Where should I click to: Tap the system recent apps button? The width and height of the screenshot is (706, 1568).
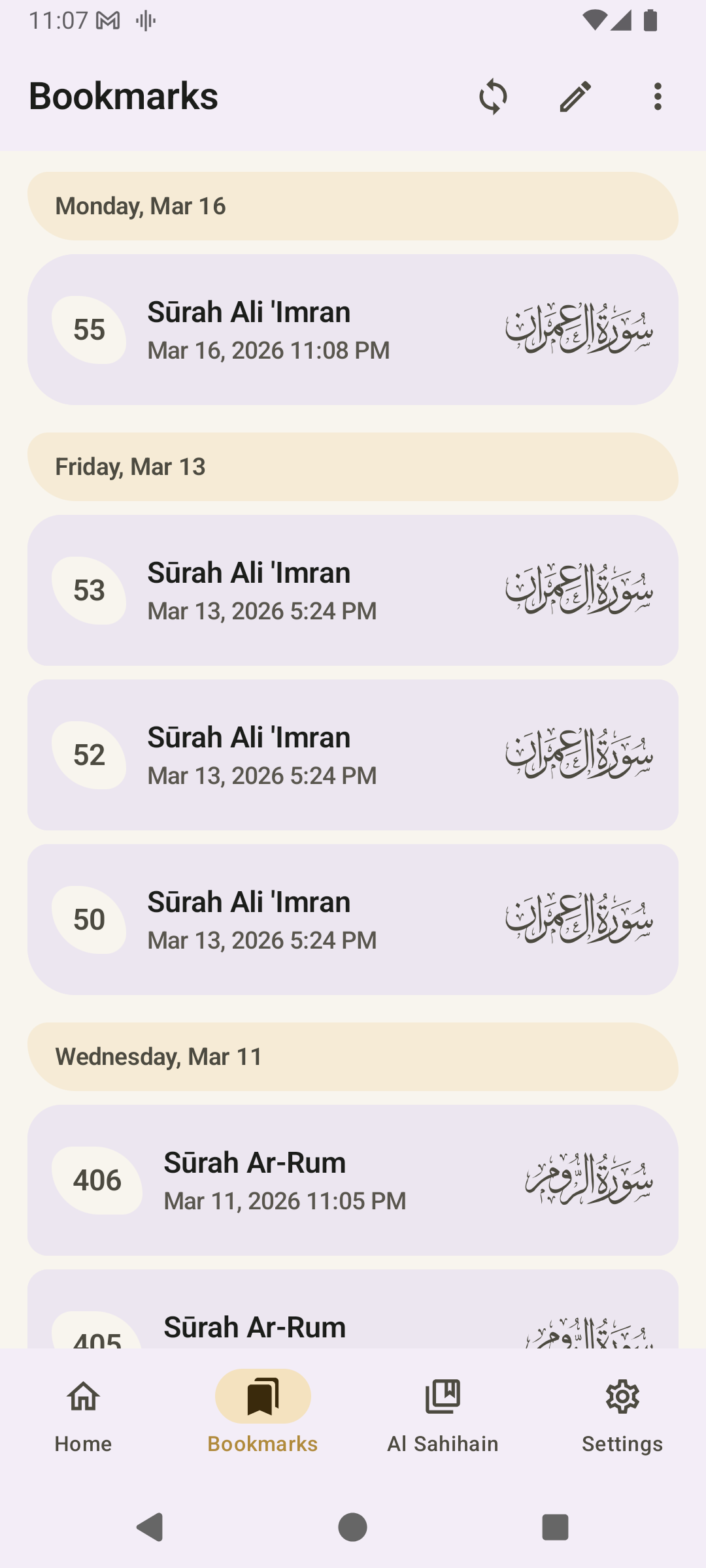click(x=555, y=1527)
